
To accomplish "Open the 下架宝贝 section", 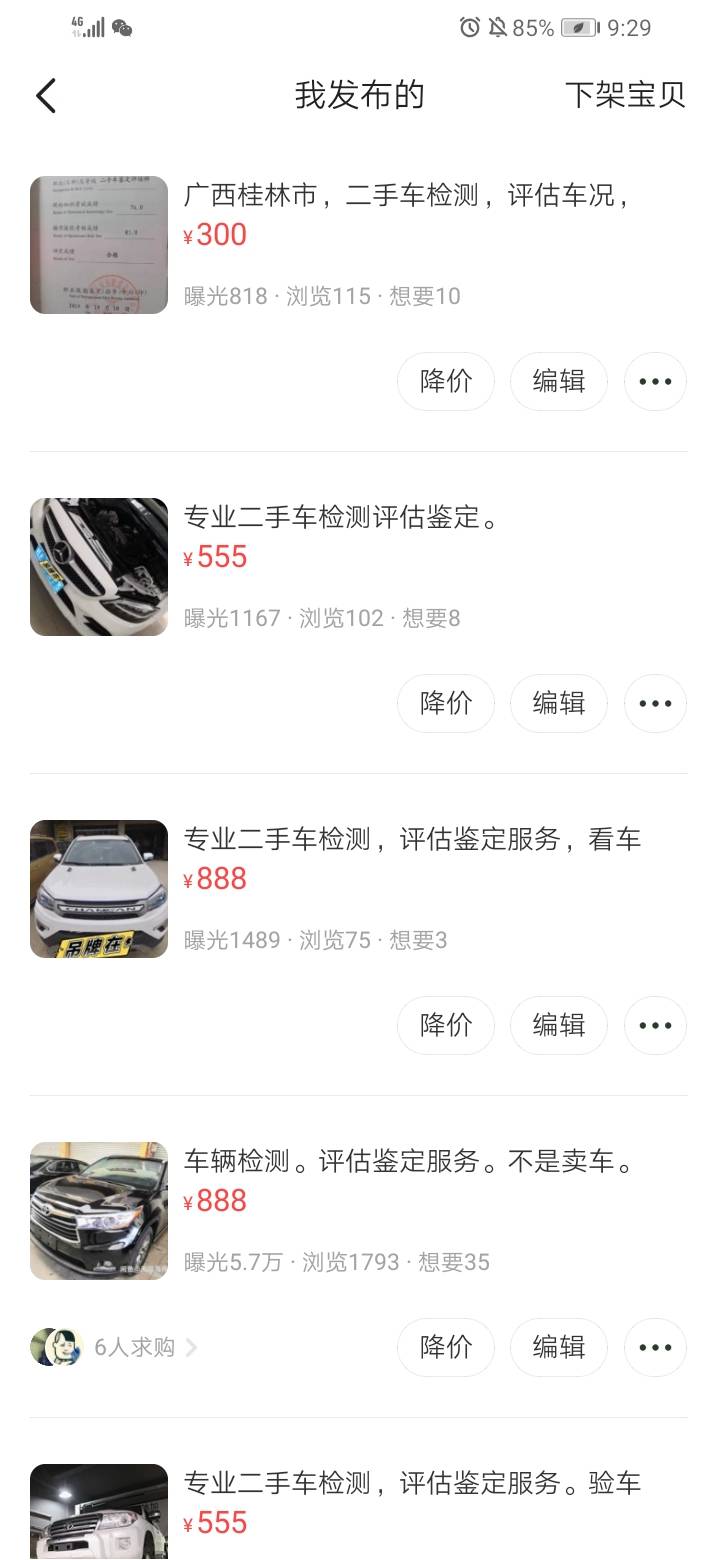I will tap(627, 94).
